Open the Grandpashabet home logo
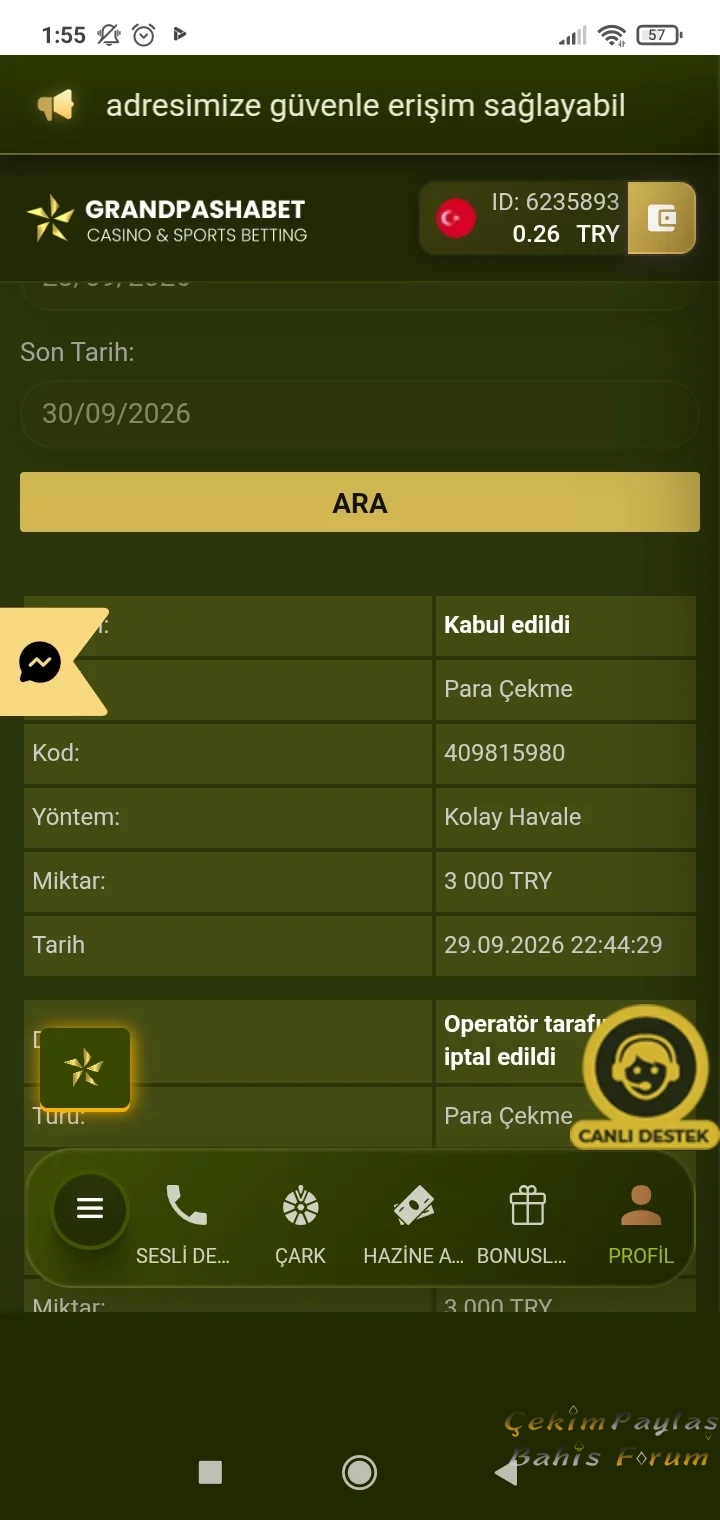Viewport: 720px width, 1520px height. coord(166,220)
